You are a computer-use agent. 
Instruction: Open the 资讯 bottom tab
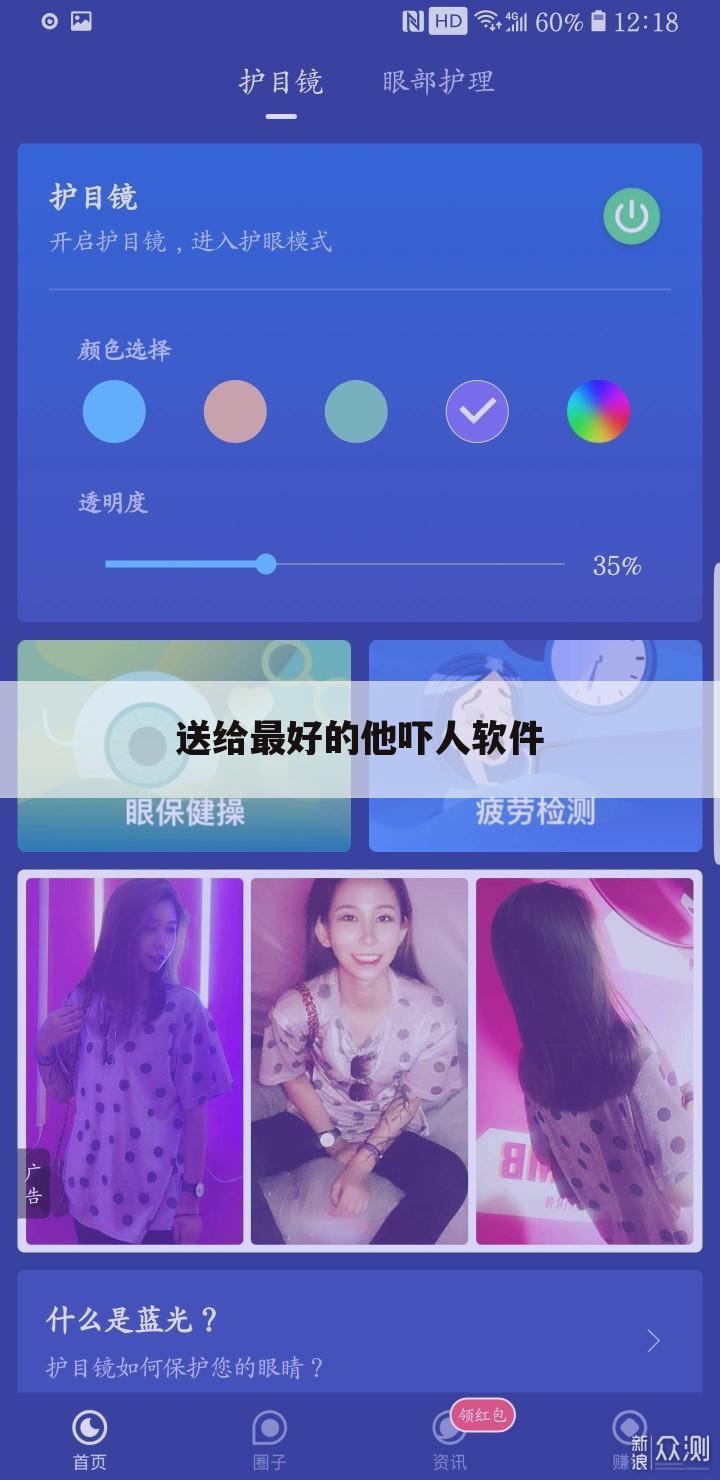(x=450, y=1439)
